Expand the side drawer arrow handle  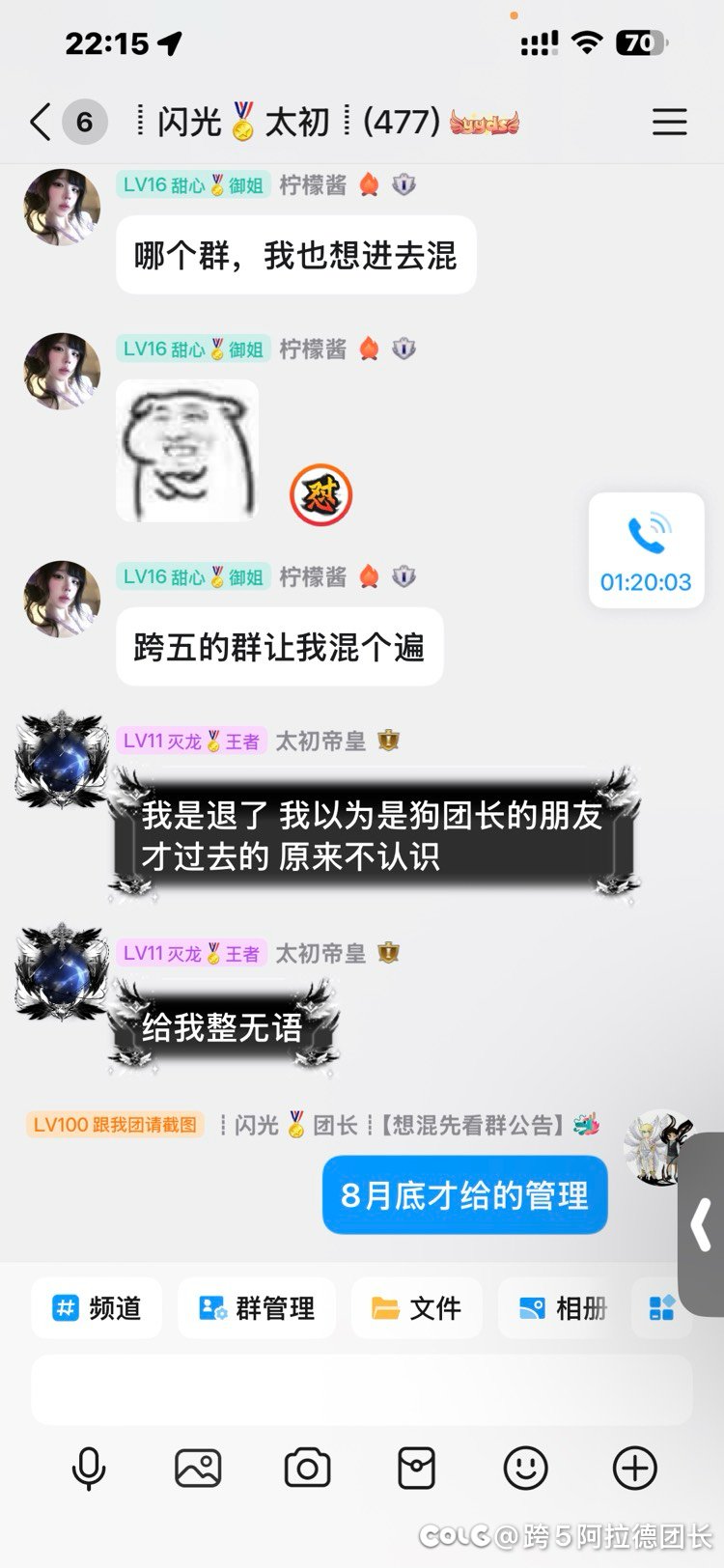[702, 1224]
